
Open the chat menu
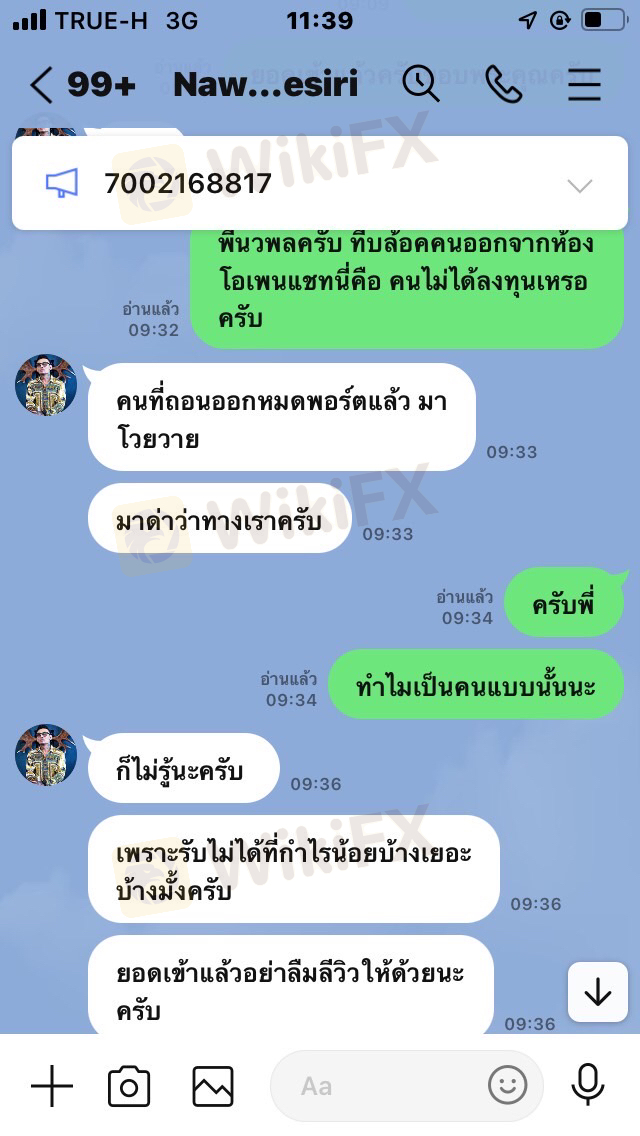(585, 86)
